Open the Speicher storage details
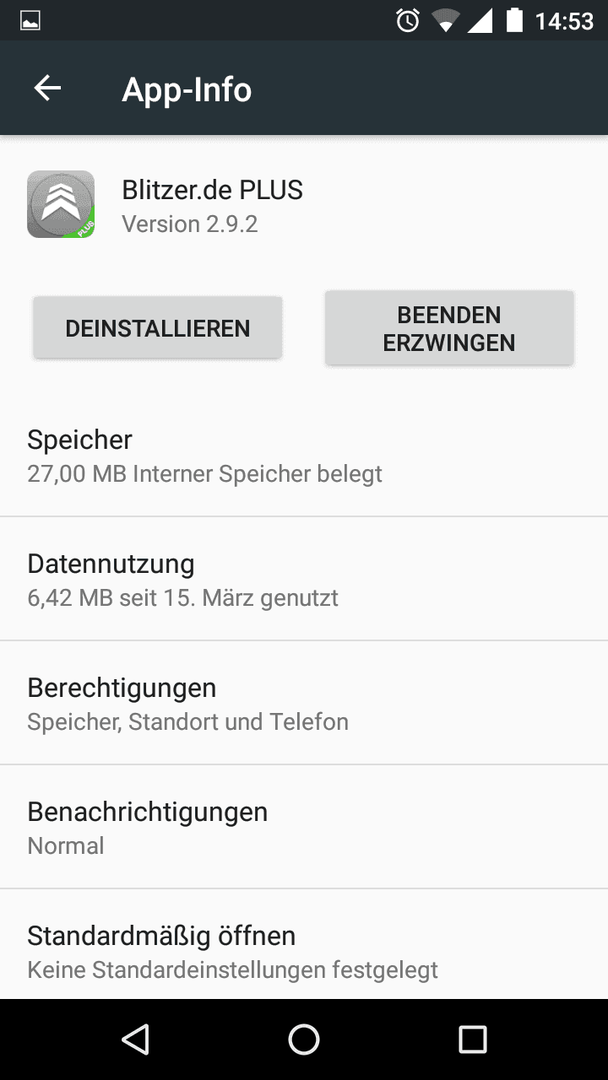The width and height of the screenshot is (608, 1080). click(304, 455)
